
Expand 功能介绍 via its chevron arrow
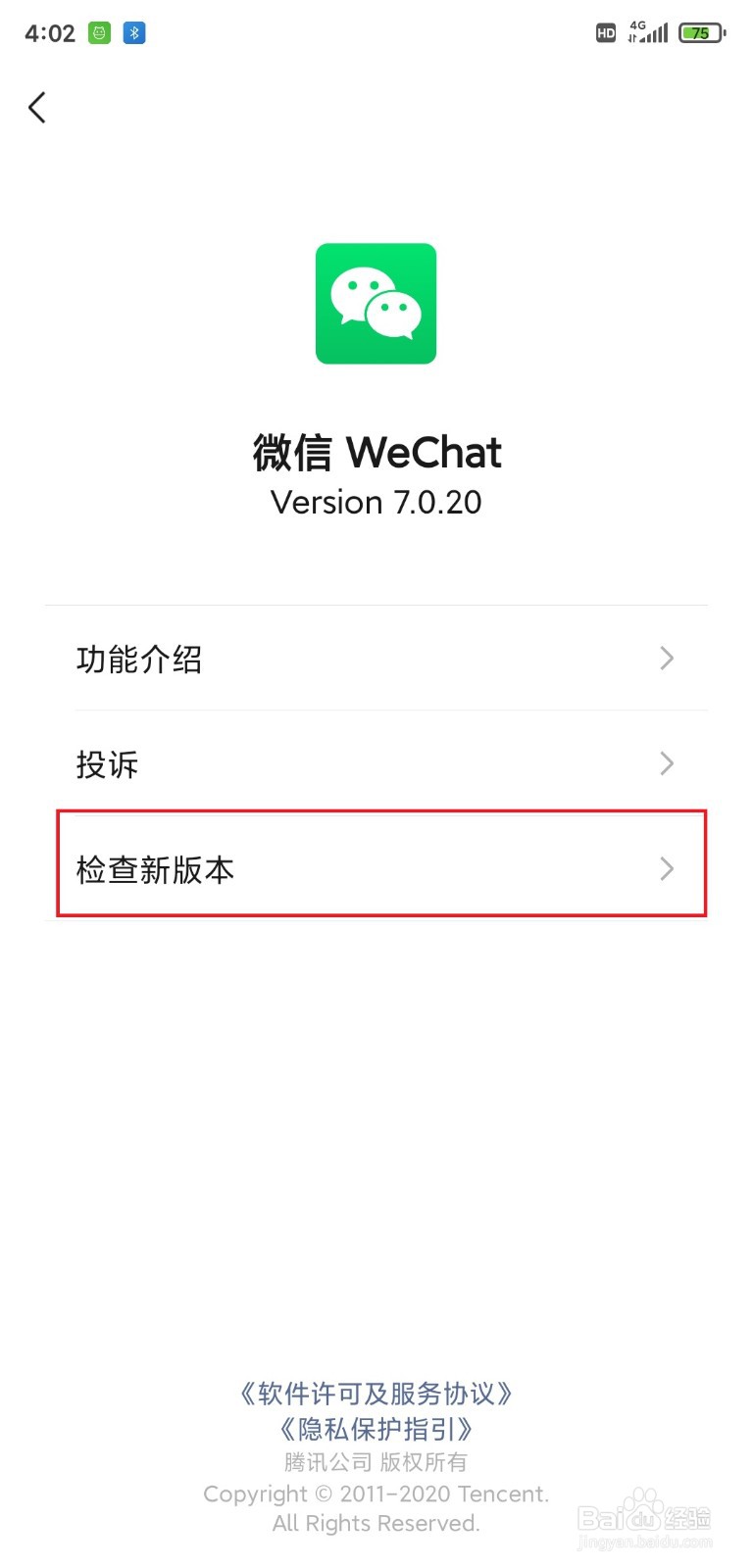667,659
